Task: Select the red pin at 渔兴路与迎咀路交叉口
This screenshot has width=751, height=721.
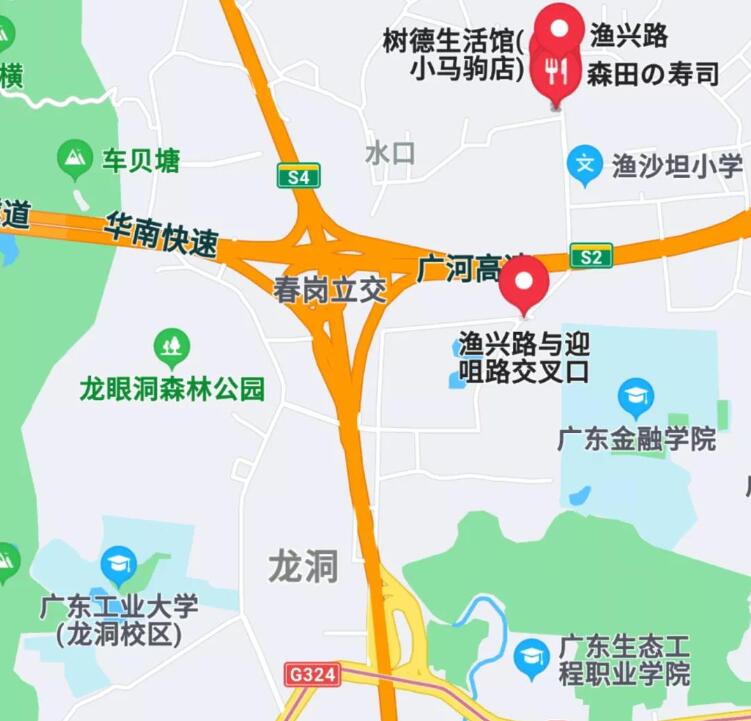Action: [524, 282]
